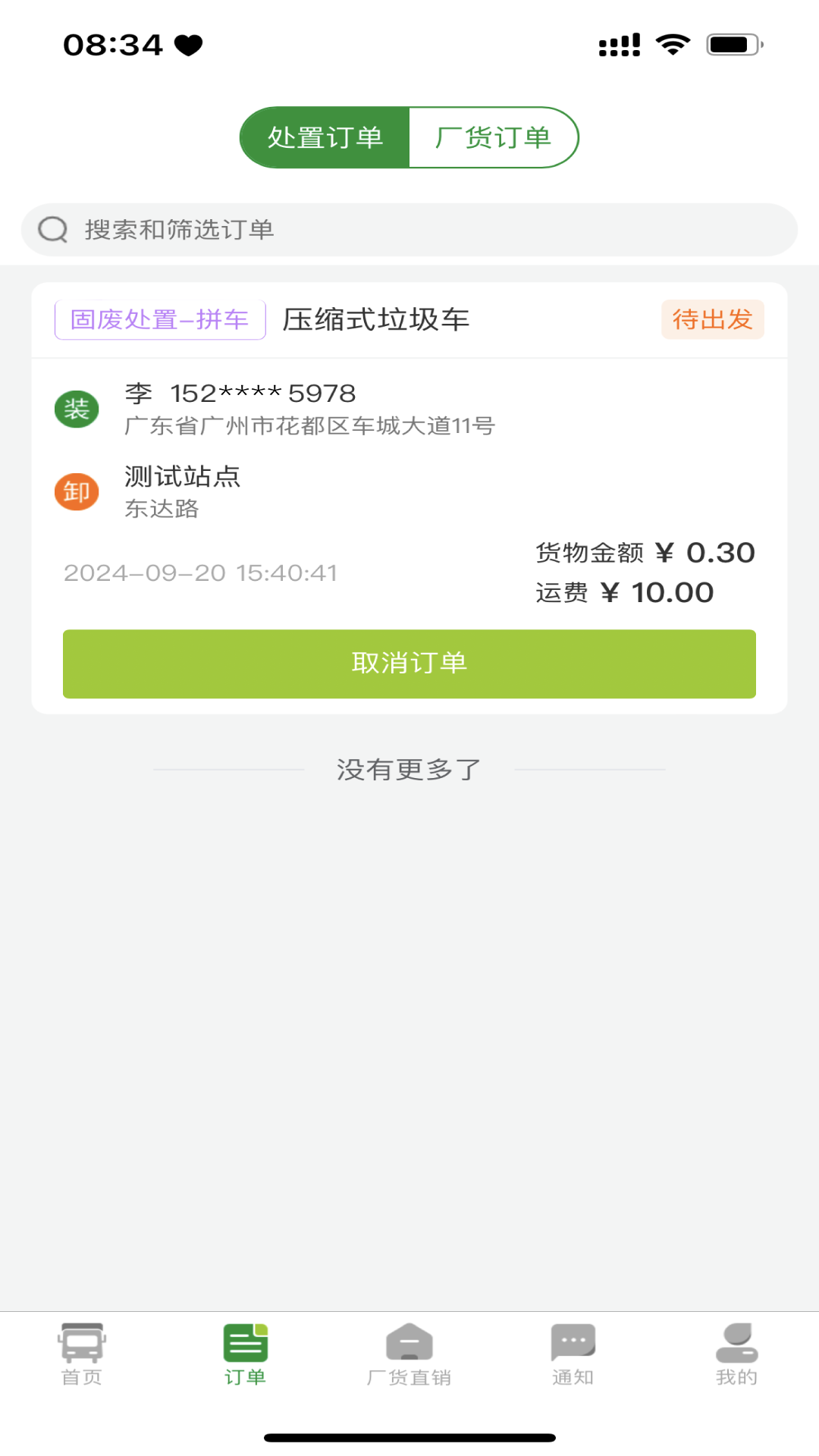Tap the order timestamp 2024-09-20 15:40:41
The height and width of the screenshot is (1456, 819).
coord(201,573)
